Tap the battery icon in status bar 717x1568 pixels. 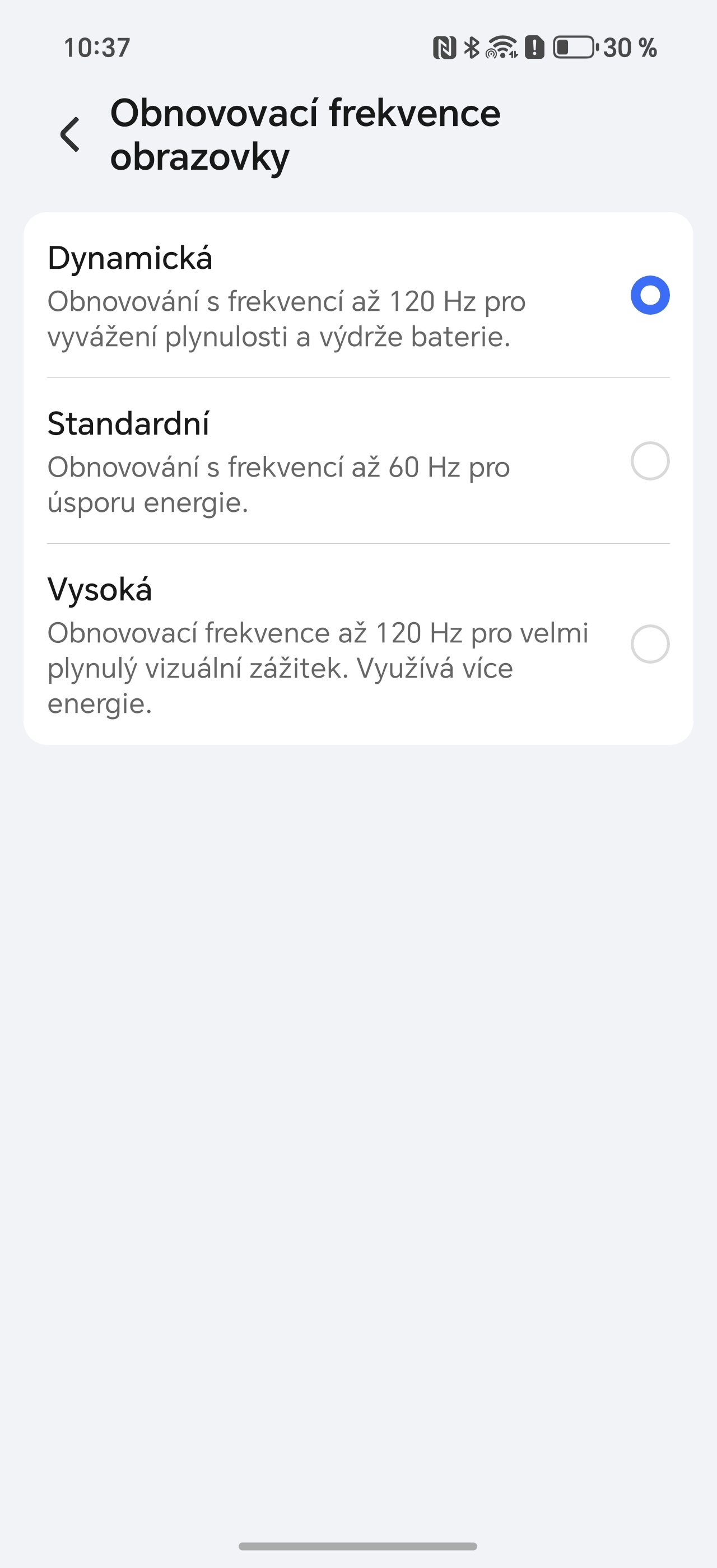pos(574,48)
